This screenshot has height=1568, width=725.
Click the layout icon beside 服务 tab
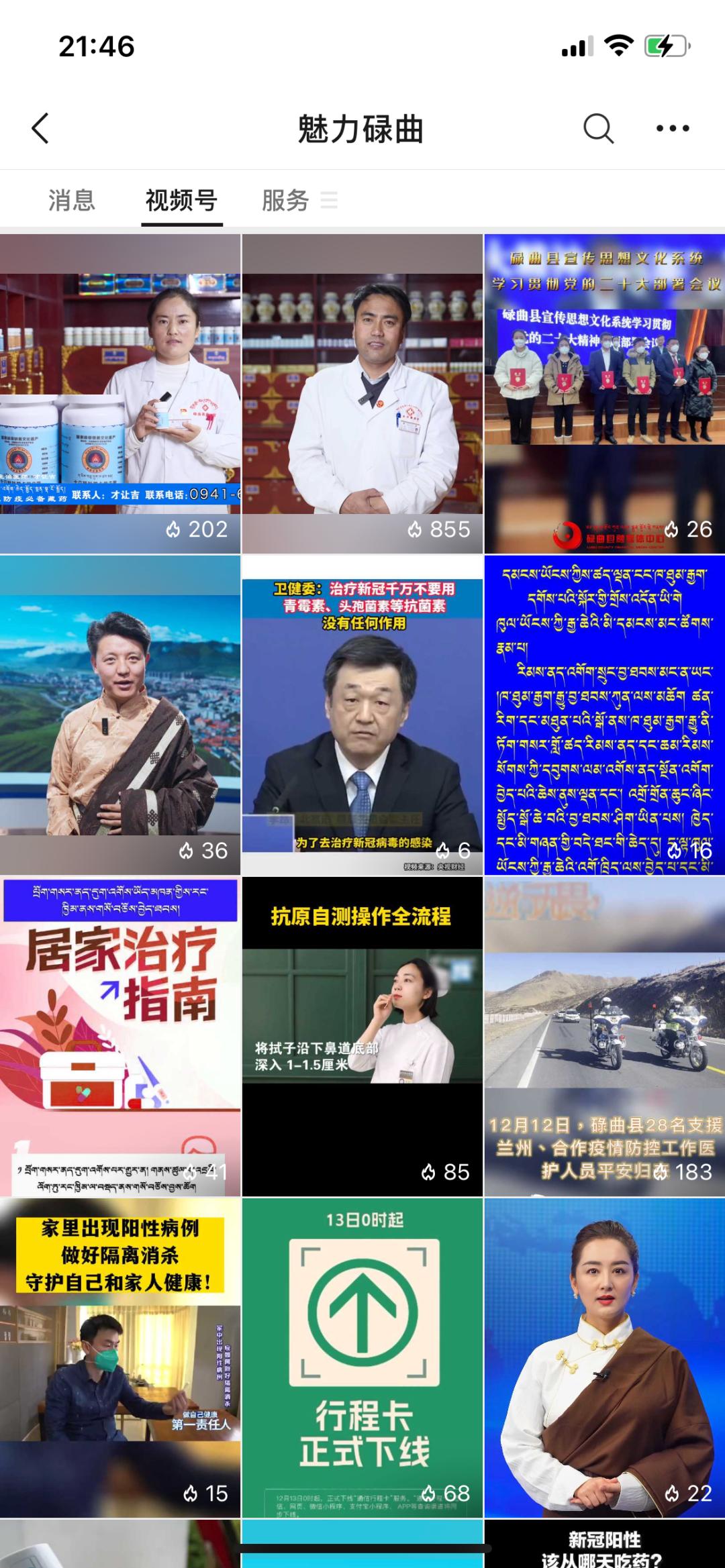click(330, 200)
